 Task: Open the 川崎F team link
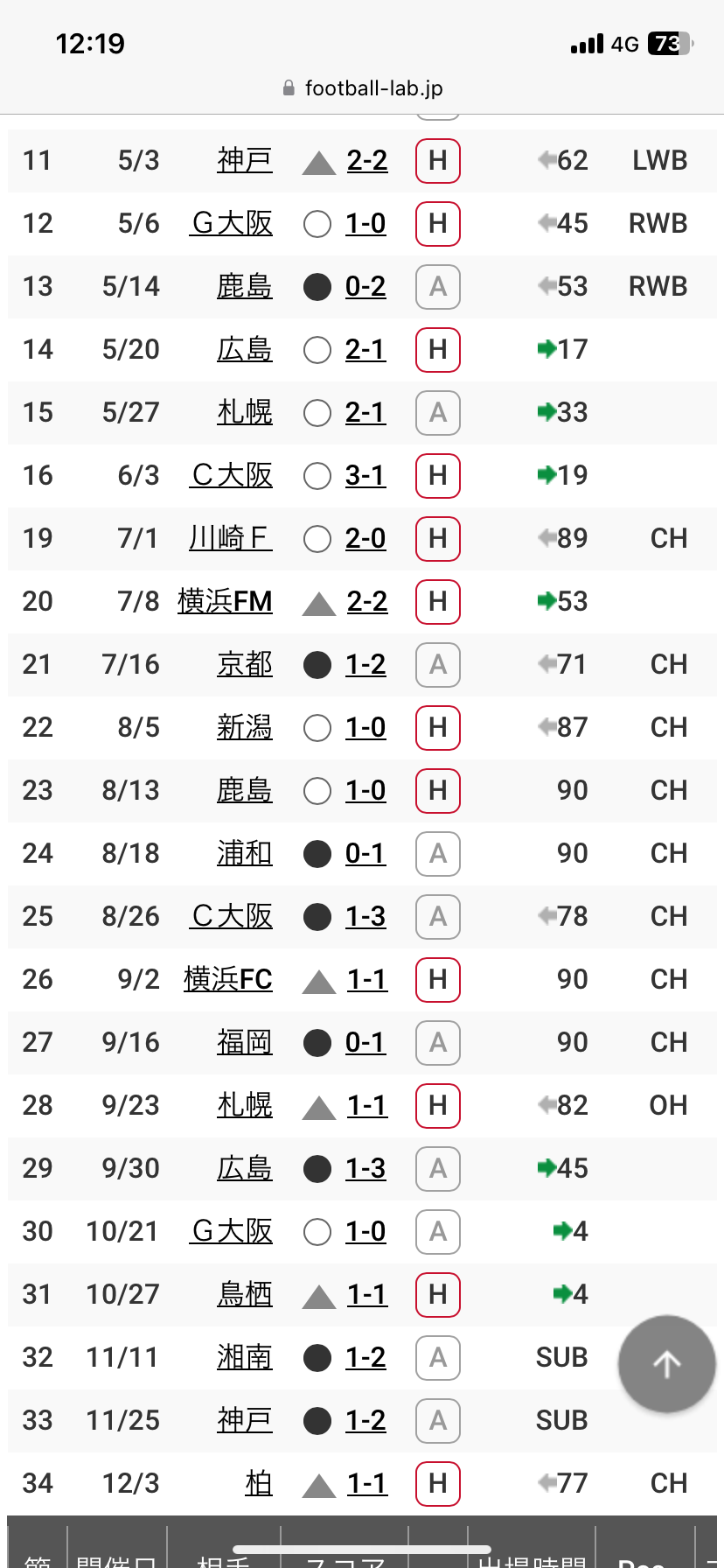click(x=231, y=539)
